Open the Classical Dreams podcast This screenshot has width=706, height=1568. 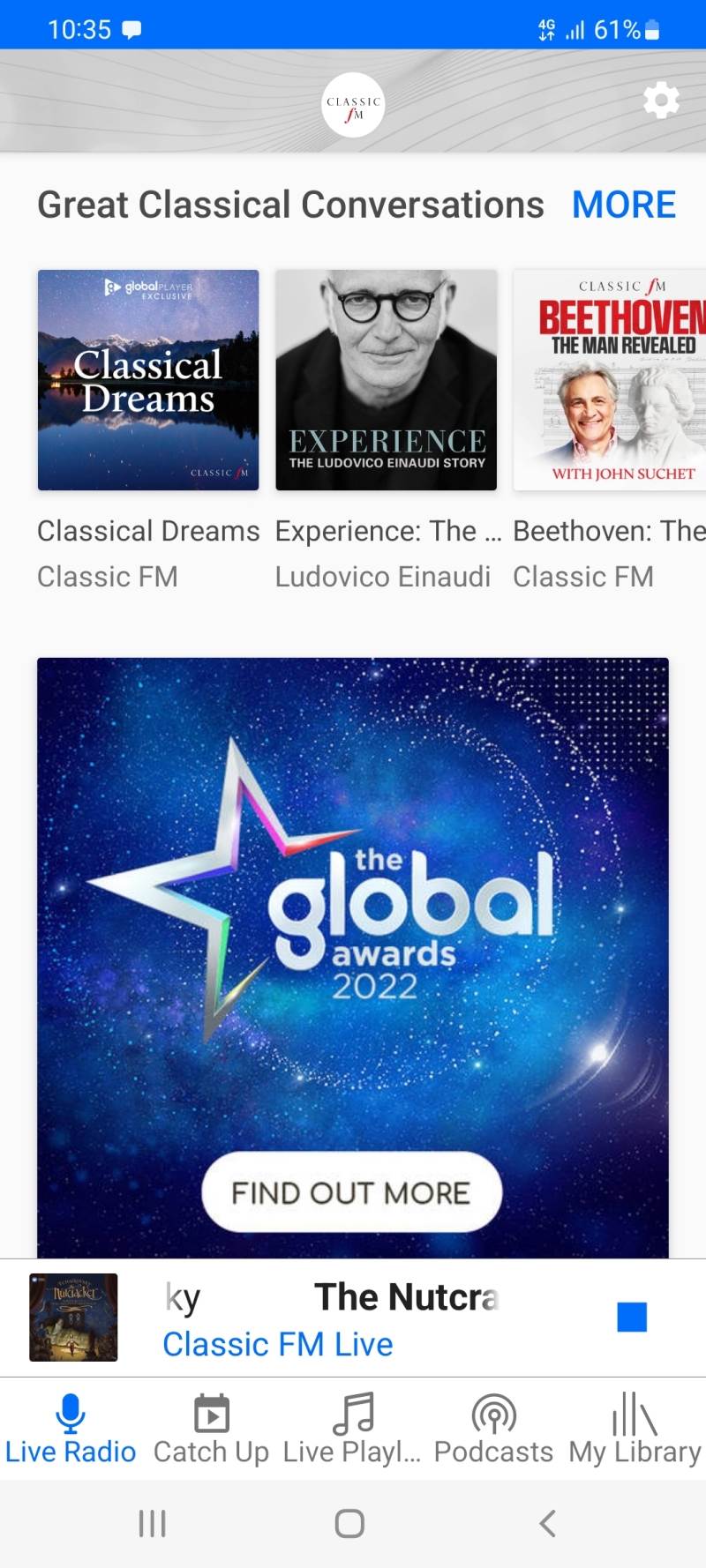click(x=147, y=378)
